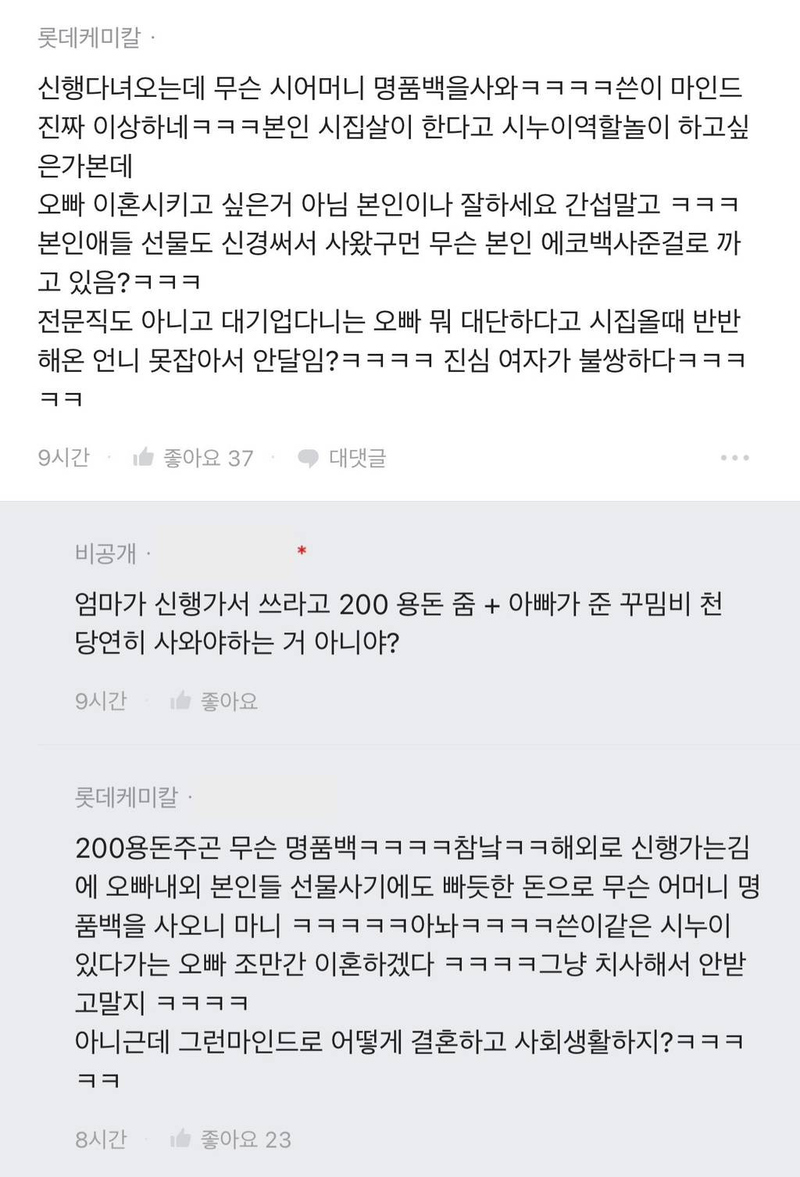This screenshot has height=1177, width=800.
Task: Open replies via the 대댓글 button
Action: 342,458
